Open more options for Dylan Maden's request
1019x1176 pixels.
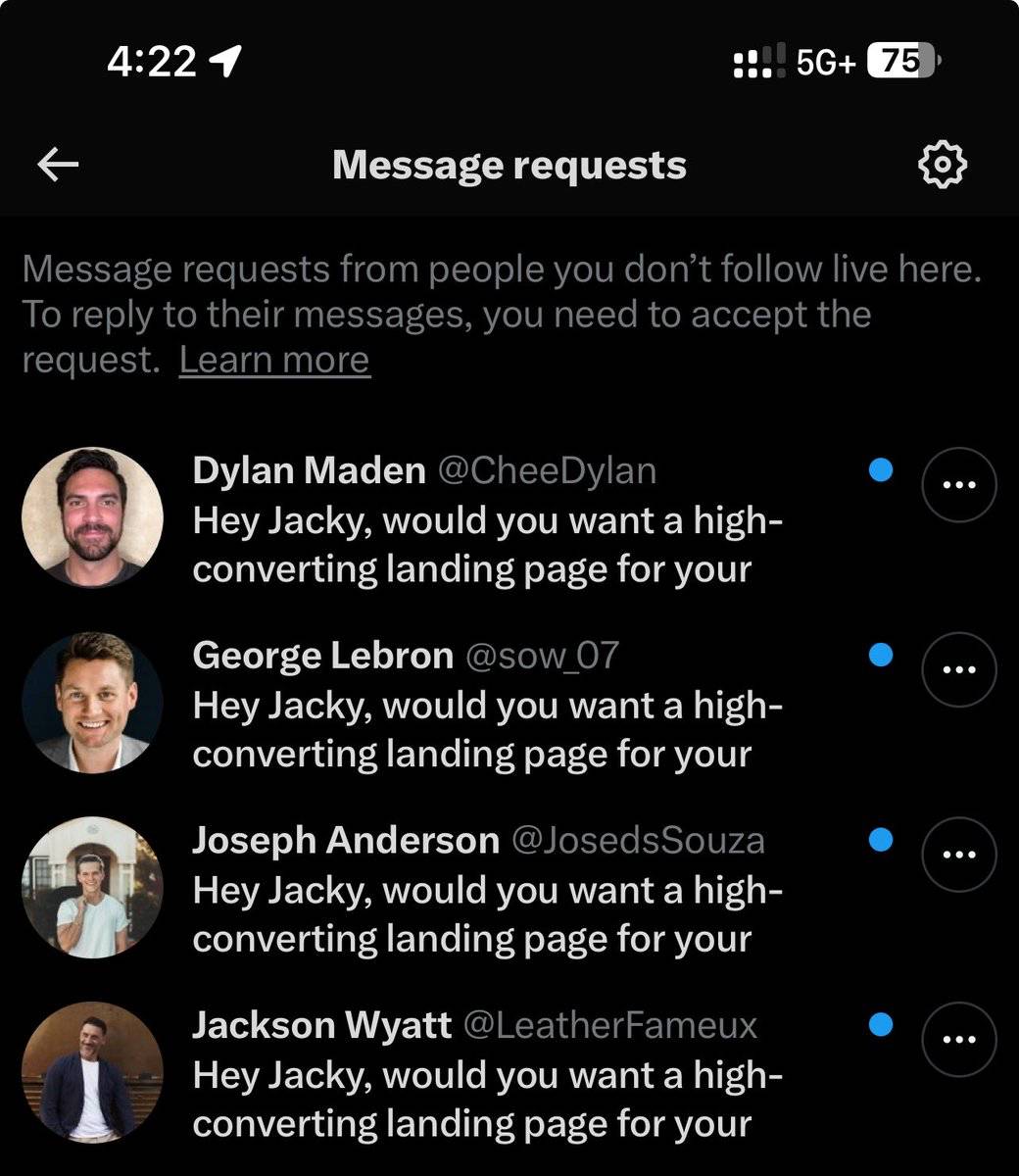pos(958,485)
